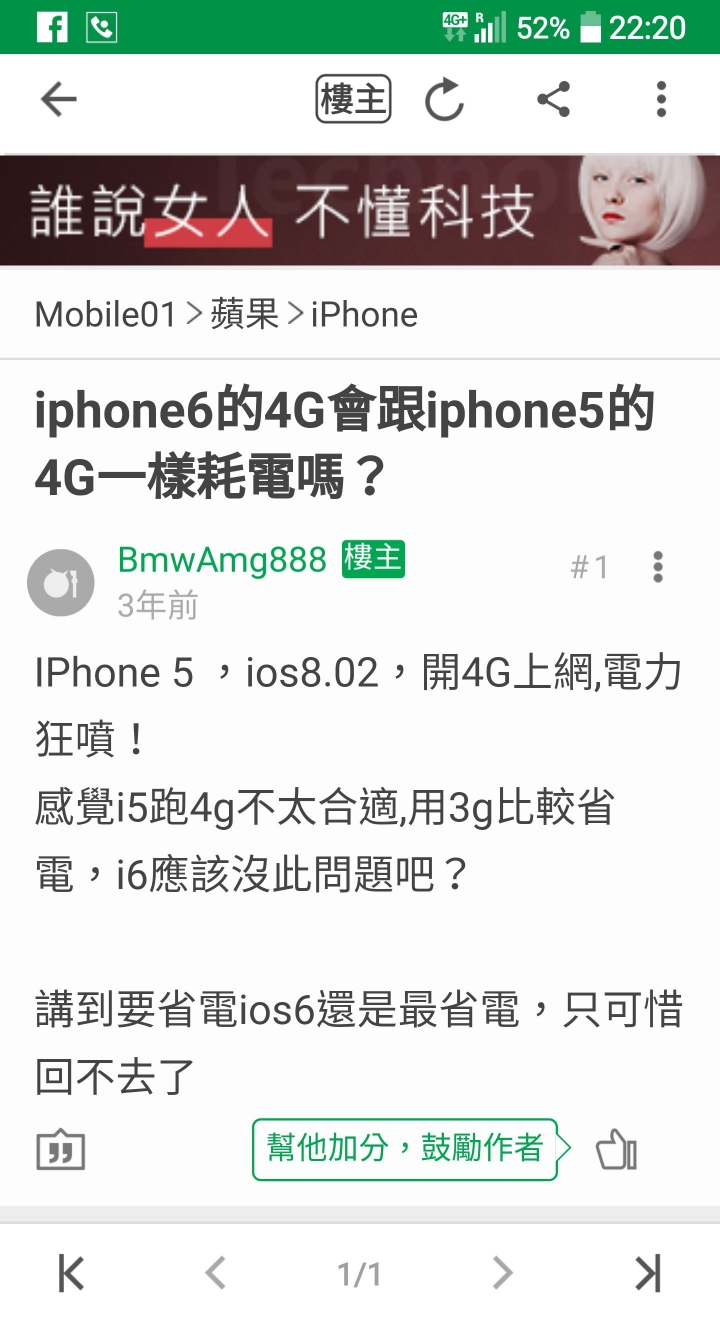Open the 蘋果 breadcrumb category
Viewport: 720px width, 1323px height.
pos(244,315)
